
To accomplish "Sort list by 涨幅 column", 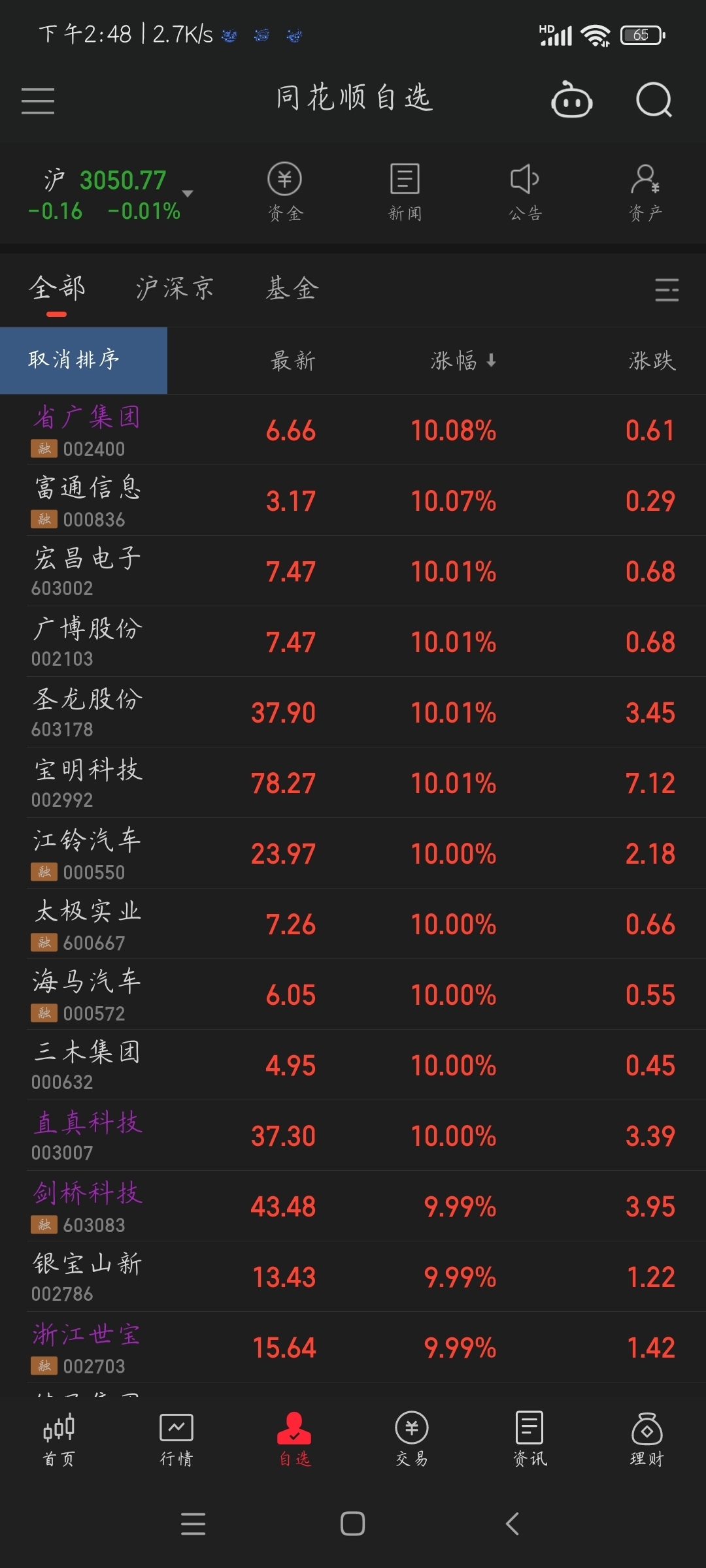I will coord(463,360).
